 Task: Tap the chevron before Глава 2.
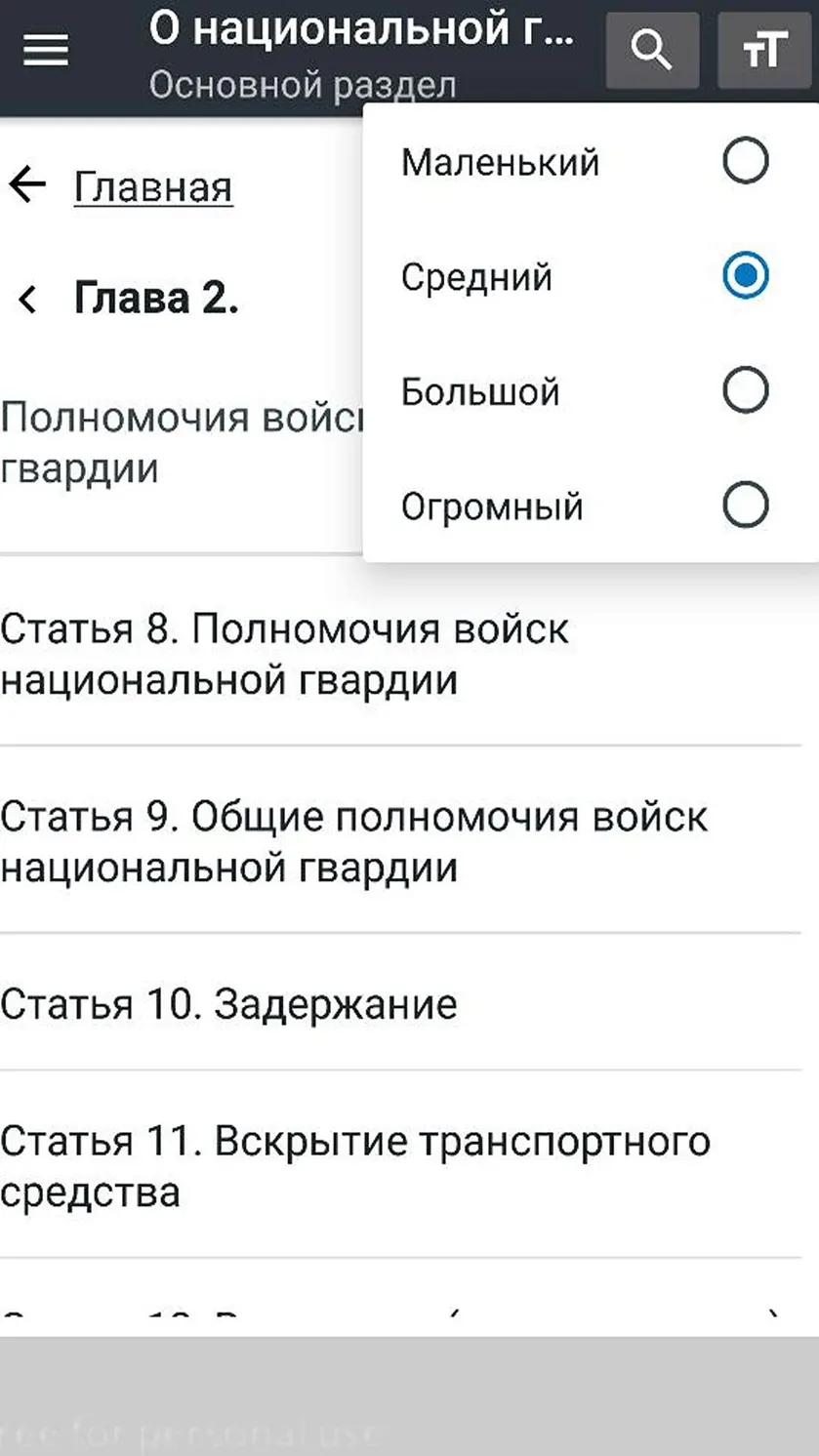(x=28, y=299)
